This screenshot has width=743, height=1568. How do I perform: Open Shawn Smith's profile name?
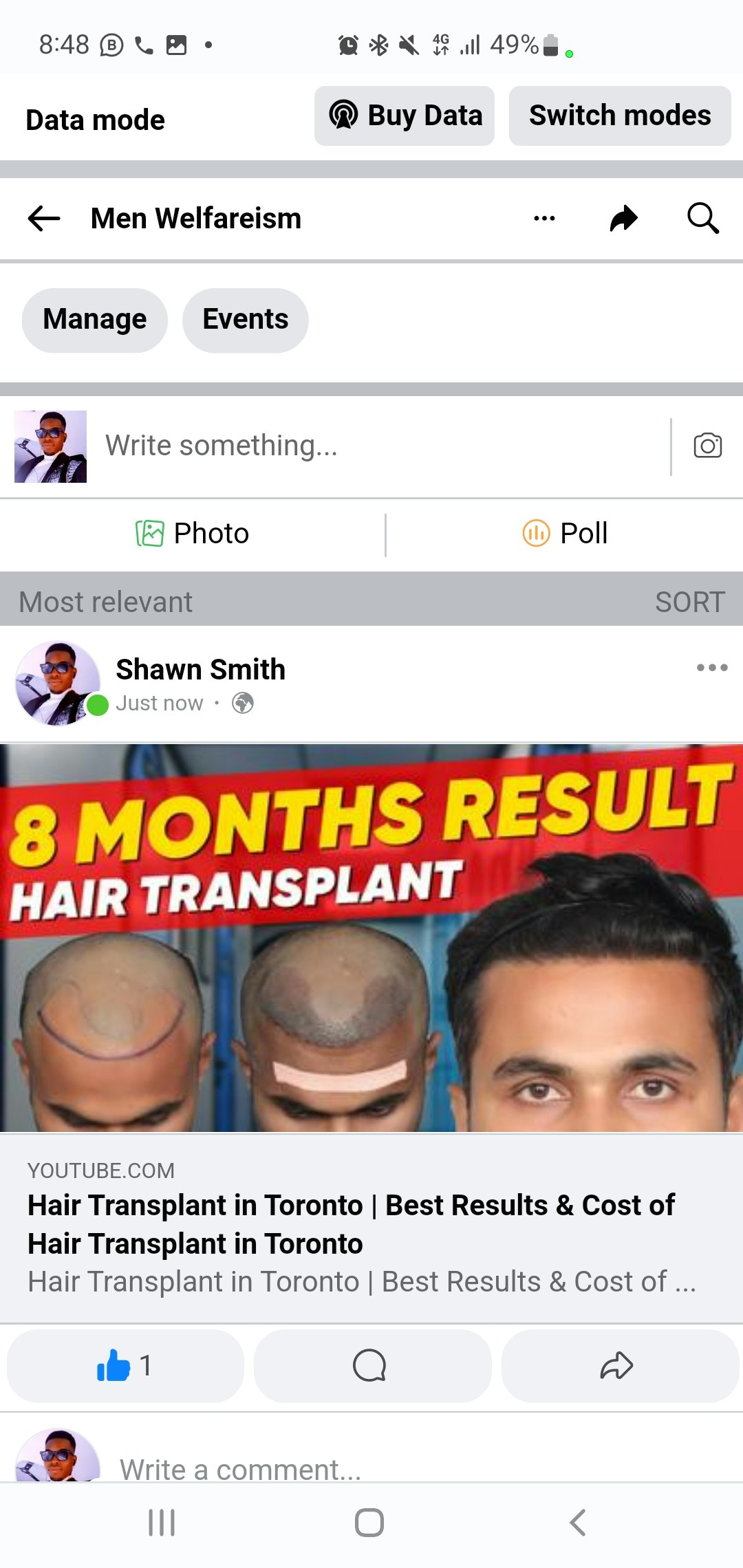coord(200,669)
